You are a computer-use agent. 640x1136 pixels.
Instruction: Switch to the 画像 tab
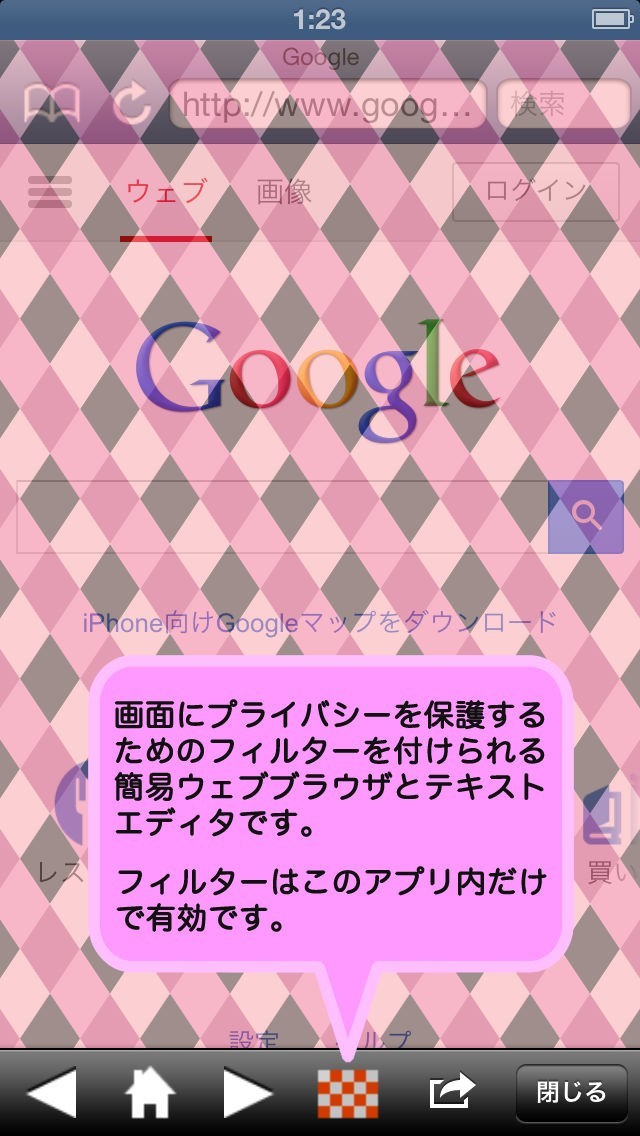(284, 192)
